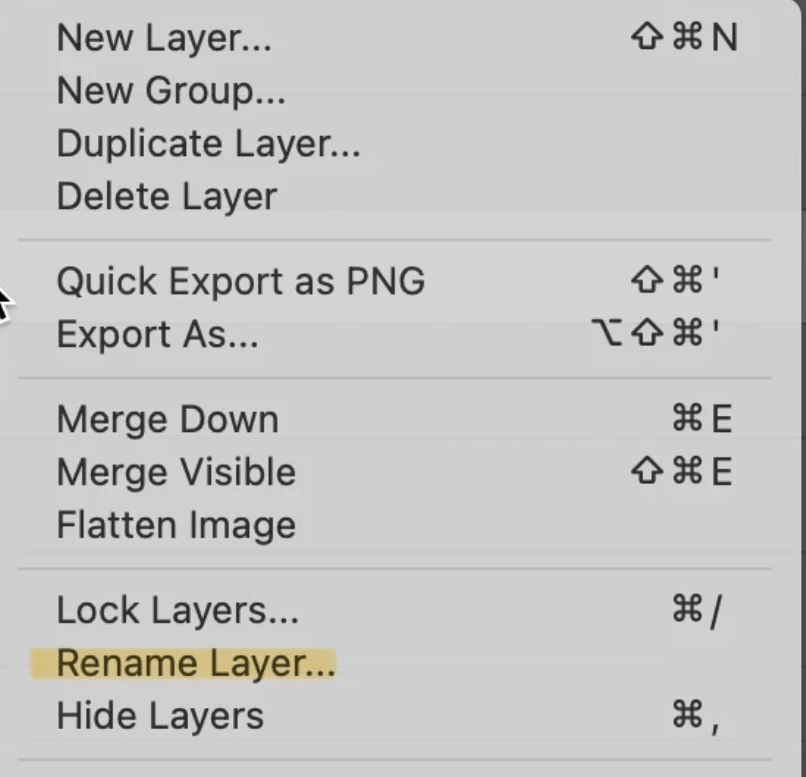Open the Export As dialog
Screen dimensions: 806x777
[x=157, y=334]
